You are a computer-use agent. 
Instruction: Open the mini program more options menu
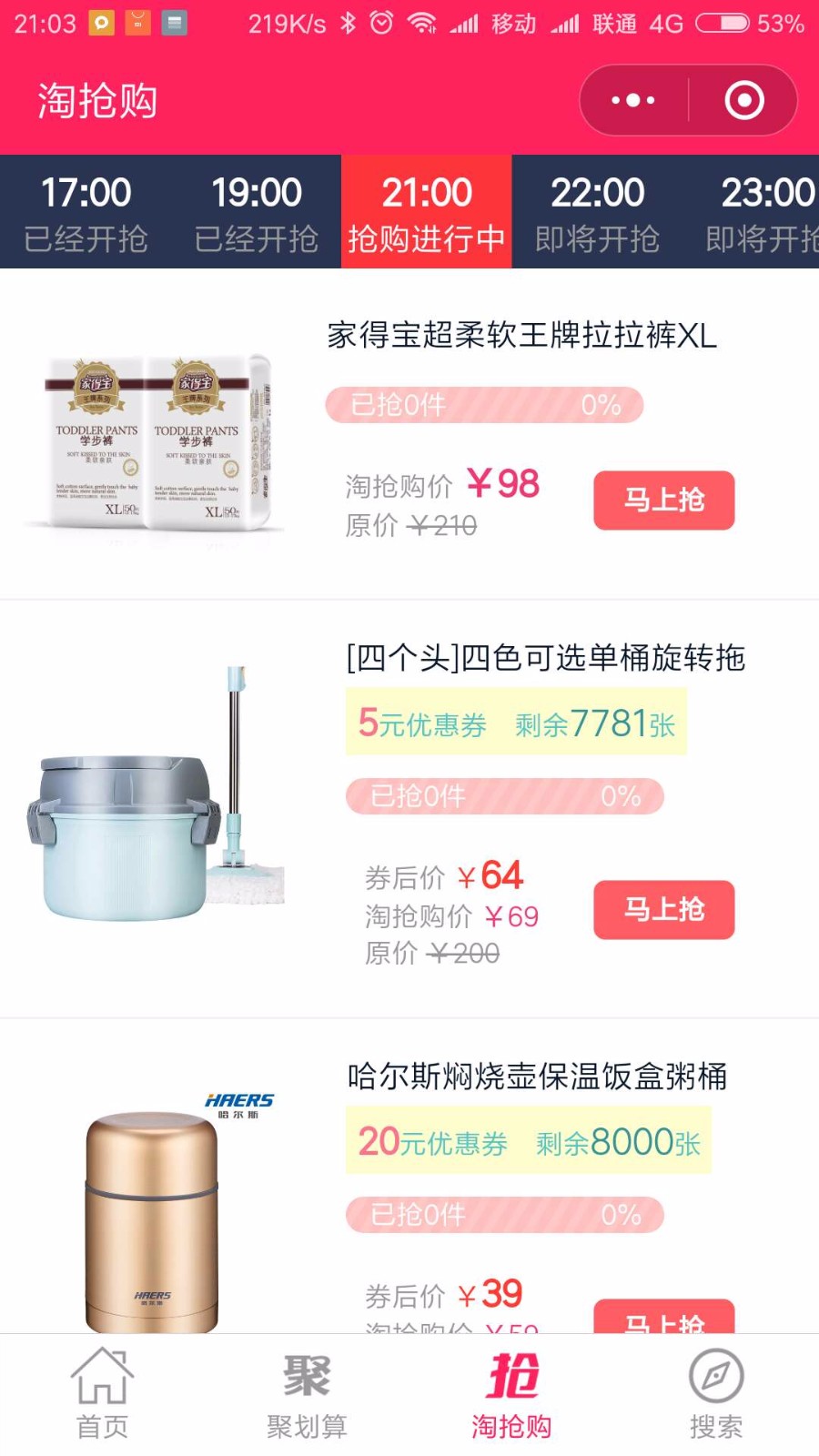[633, 100]
